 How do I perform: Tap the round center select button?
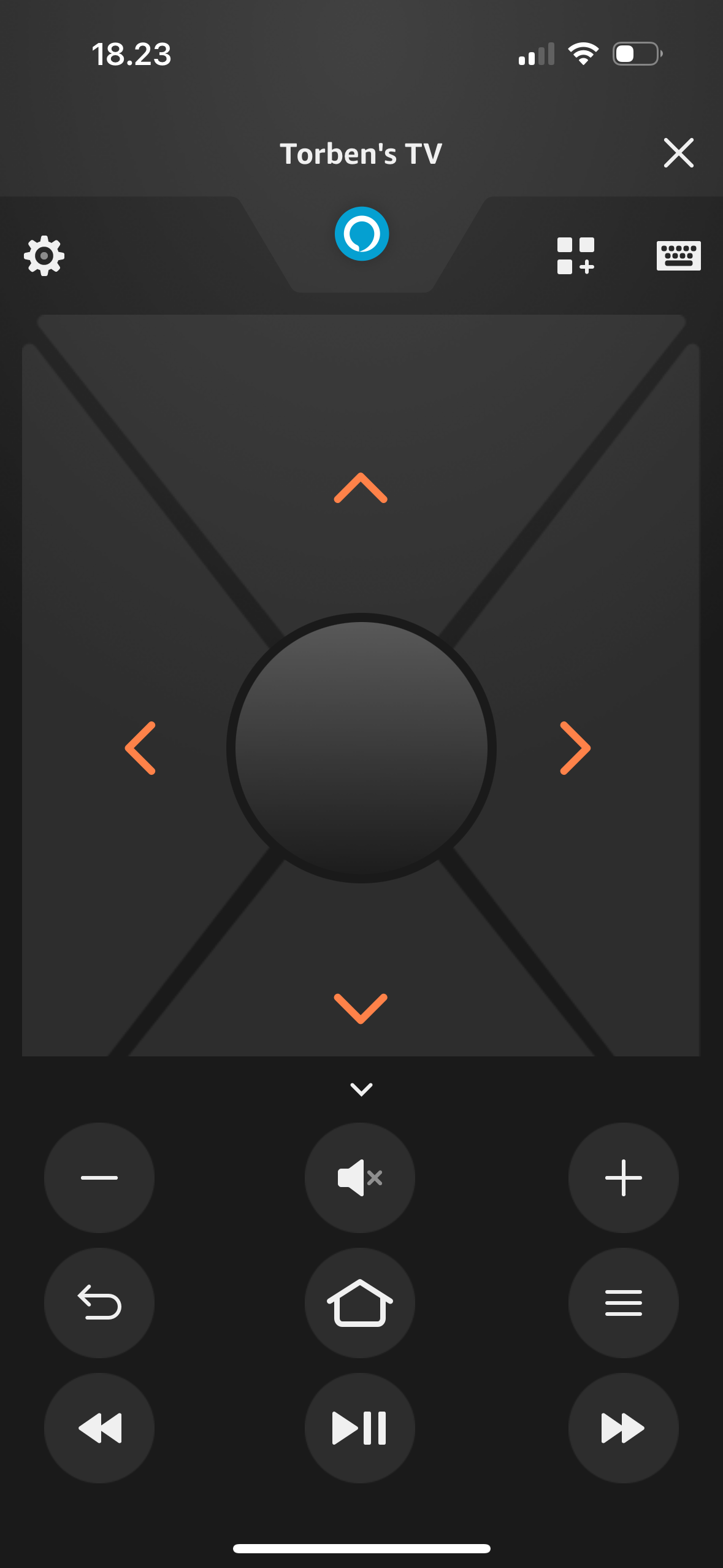(x=361, y=748)
